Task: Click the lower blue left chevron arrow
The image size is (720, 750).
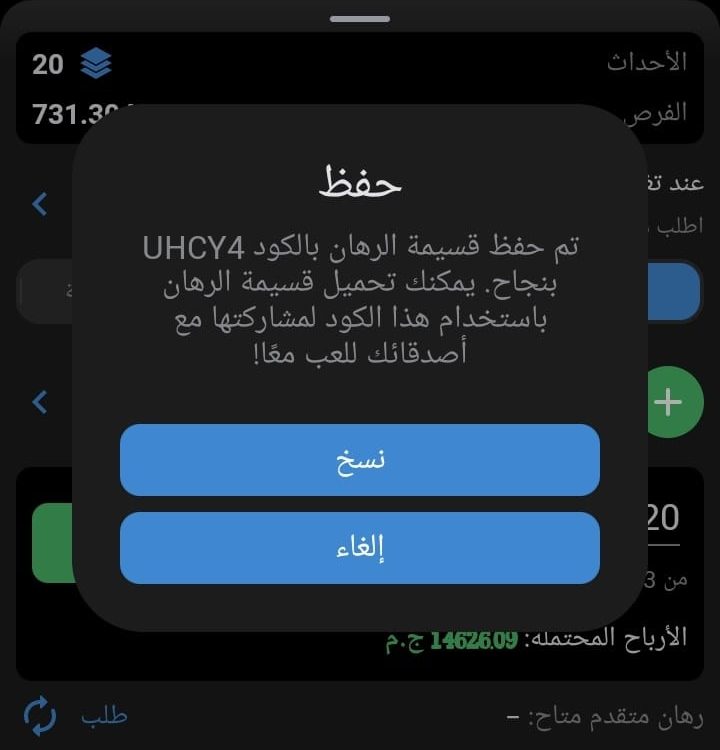Action: pos(39,402)
